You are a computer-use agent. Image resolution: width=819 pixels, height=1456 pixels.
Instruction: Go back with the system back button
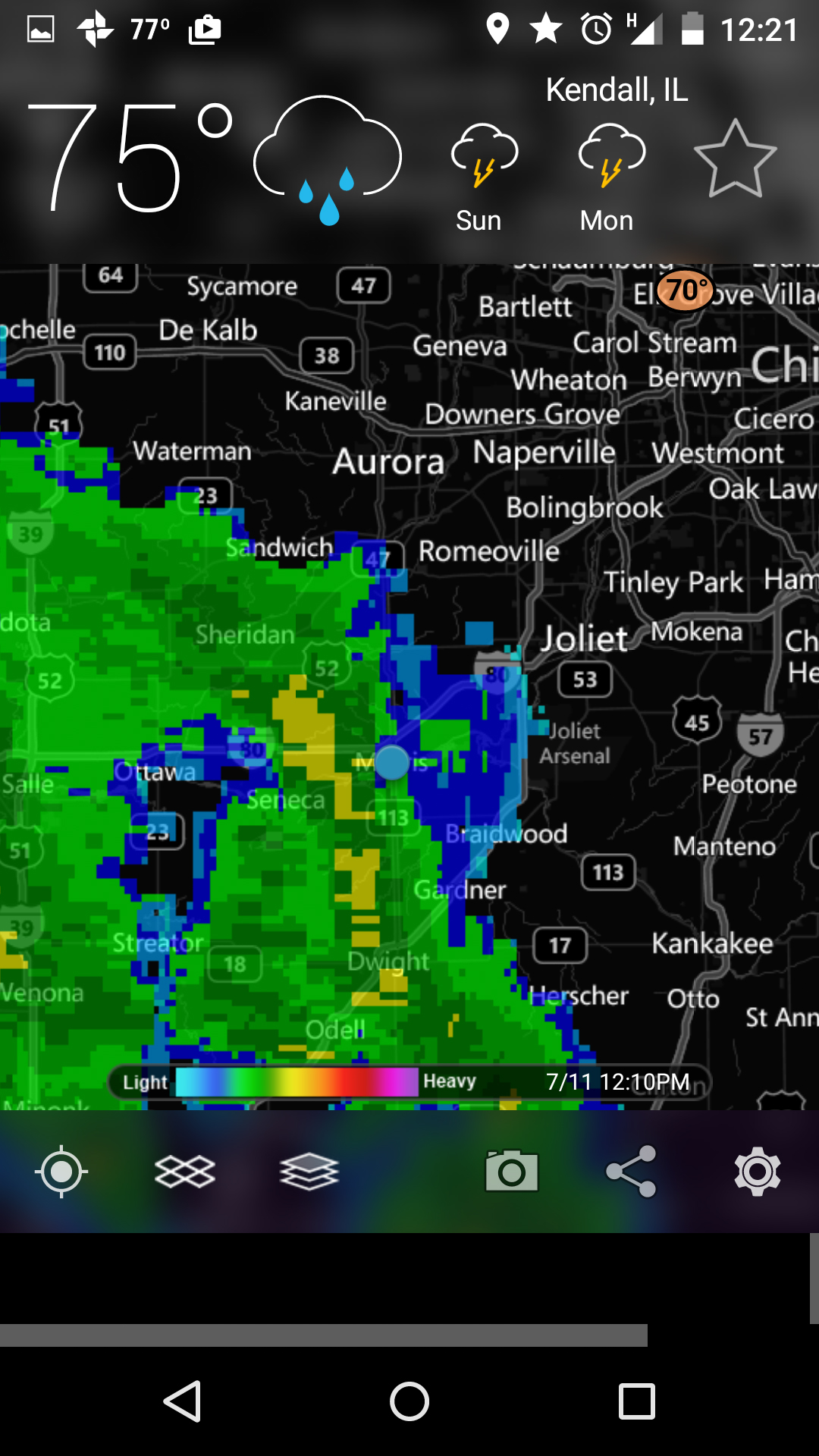click(x=182, y=1401)
